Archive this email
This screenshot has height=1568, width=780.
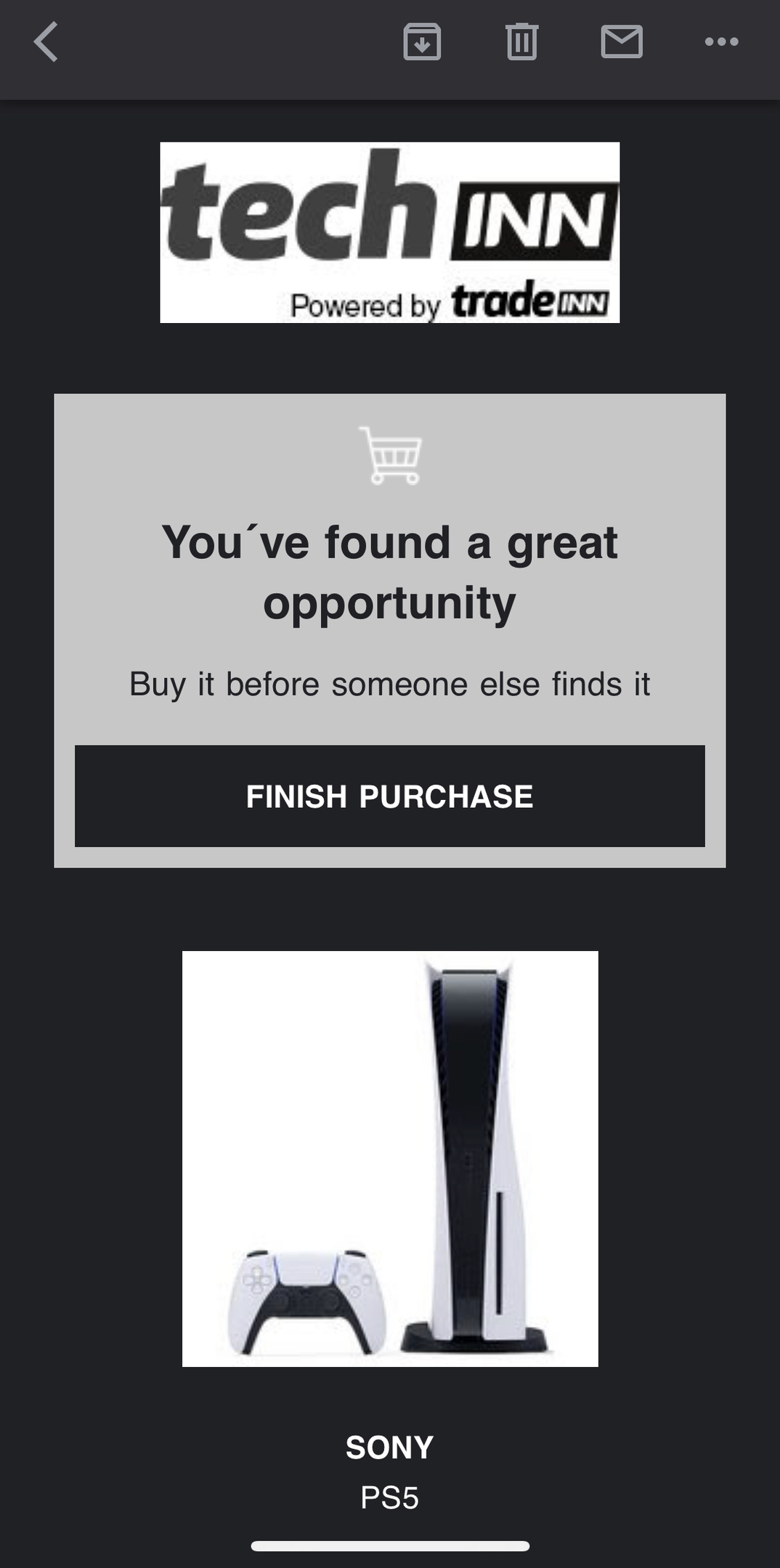(x=422, y=41)
